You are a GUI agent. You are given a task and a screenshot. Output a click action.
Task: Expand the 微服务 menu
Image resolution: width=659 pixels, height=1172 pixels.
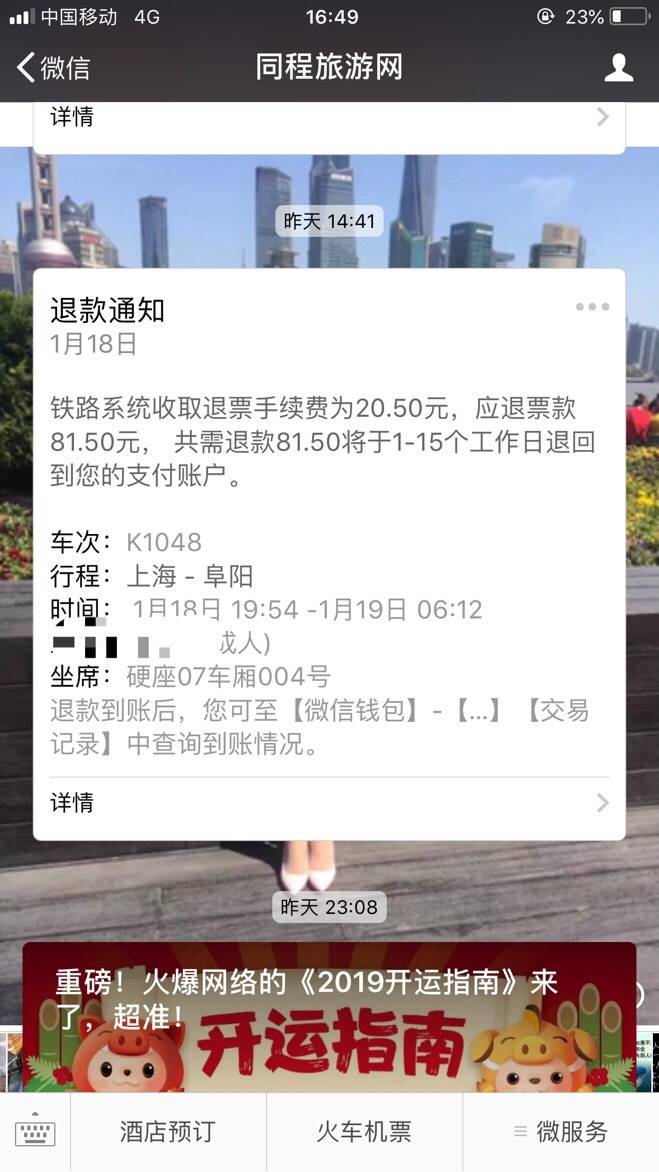click(x=560, y=1132)
